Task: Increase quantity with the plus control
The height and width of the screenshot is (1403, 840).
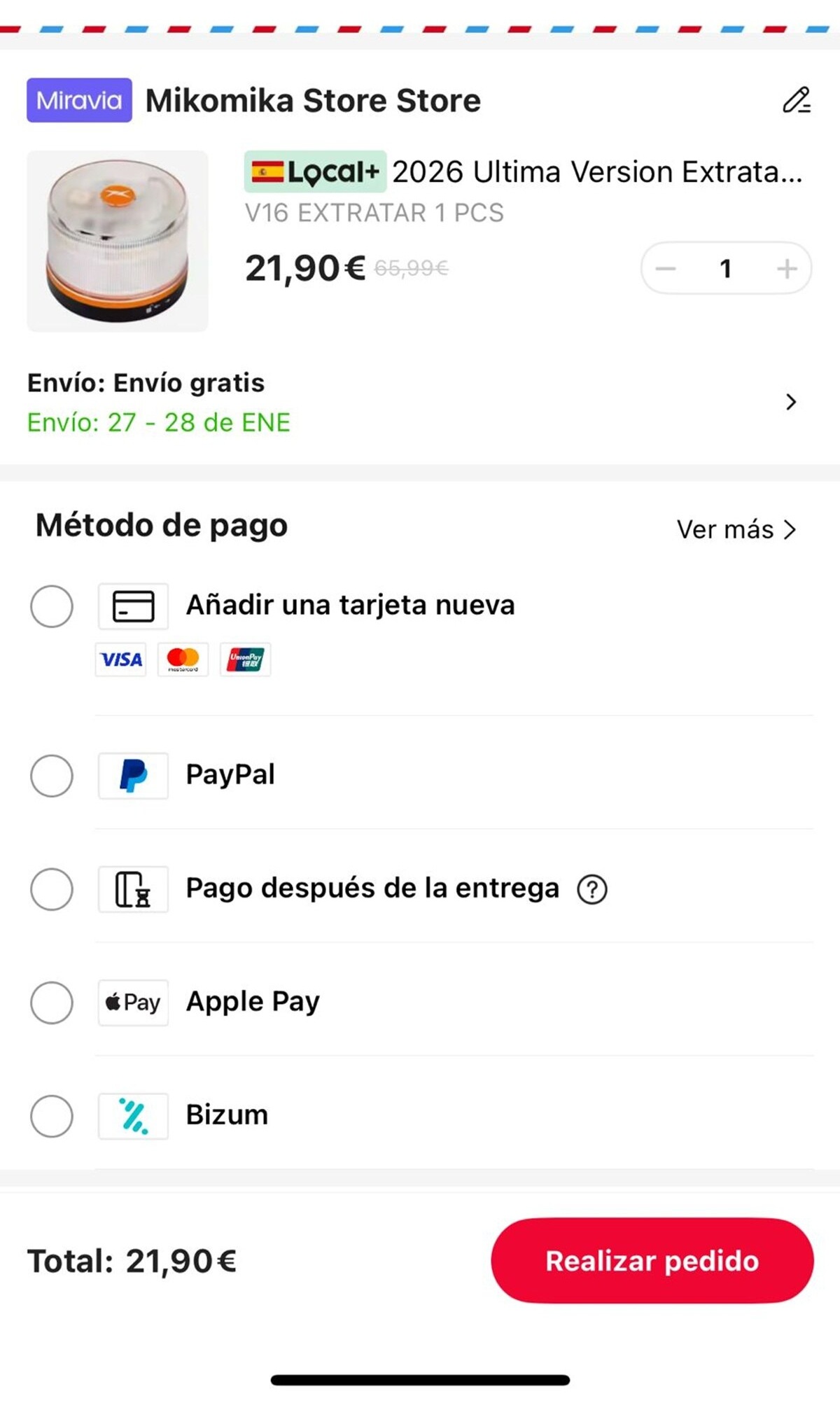Action: tap(787, 268)
